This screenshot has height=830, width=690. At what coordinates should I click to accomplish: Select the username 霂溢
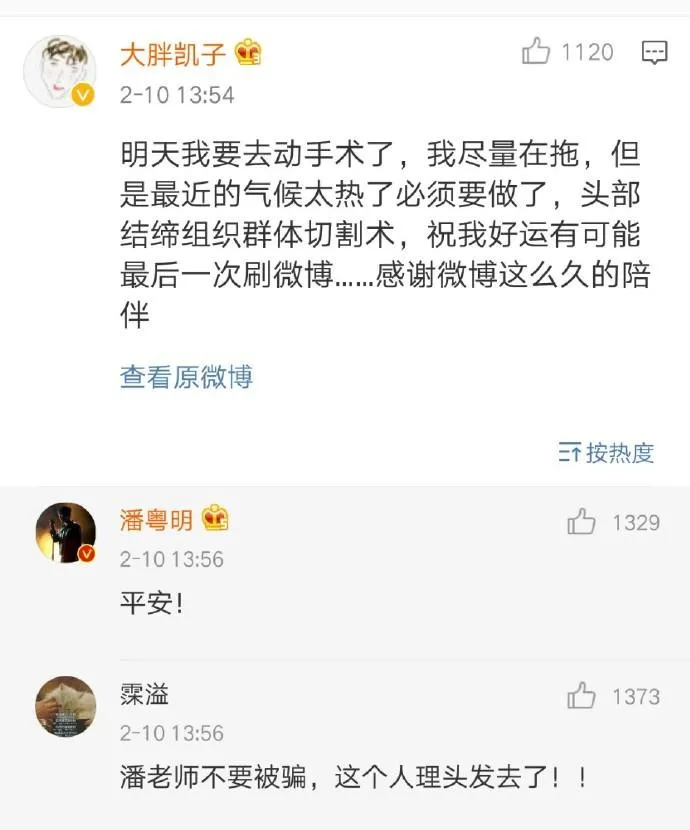click(144, 693)
